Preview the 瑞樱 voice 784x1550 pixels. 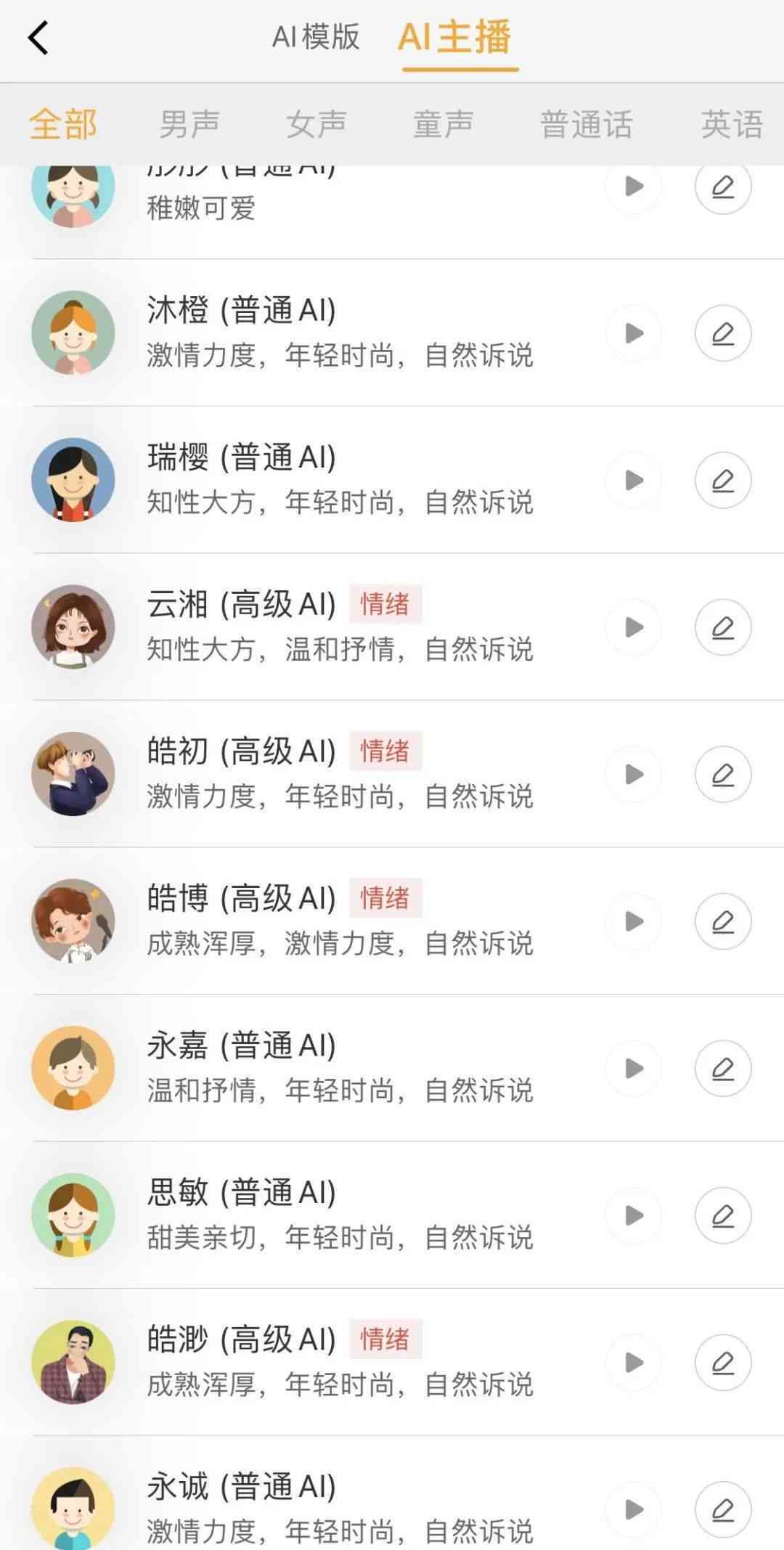(x=634, y=480)
